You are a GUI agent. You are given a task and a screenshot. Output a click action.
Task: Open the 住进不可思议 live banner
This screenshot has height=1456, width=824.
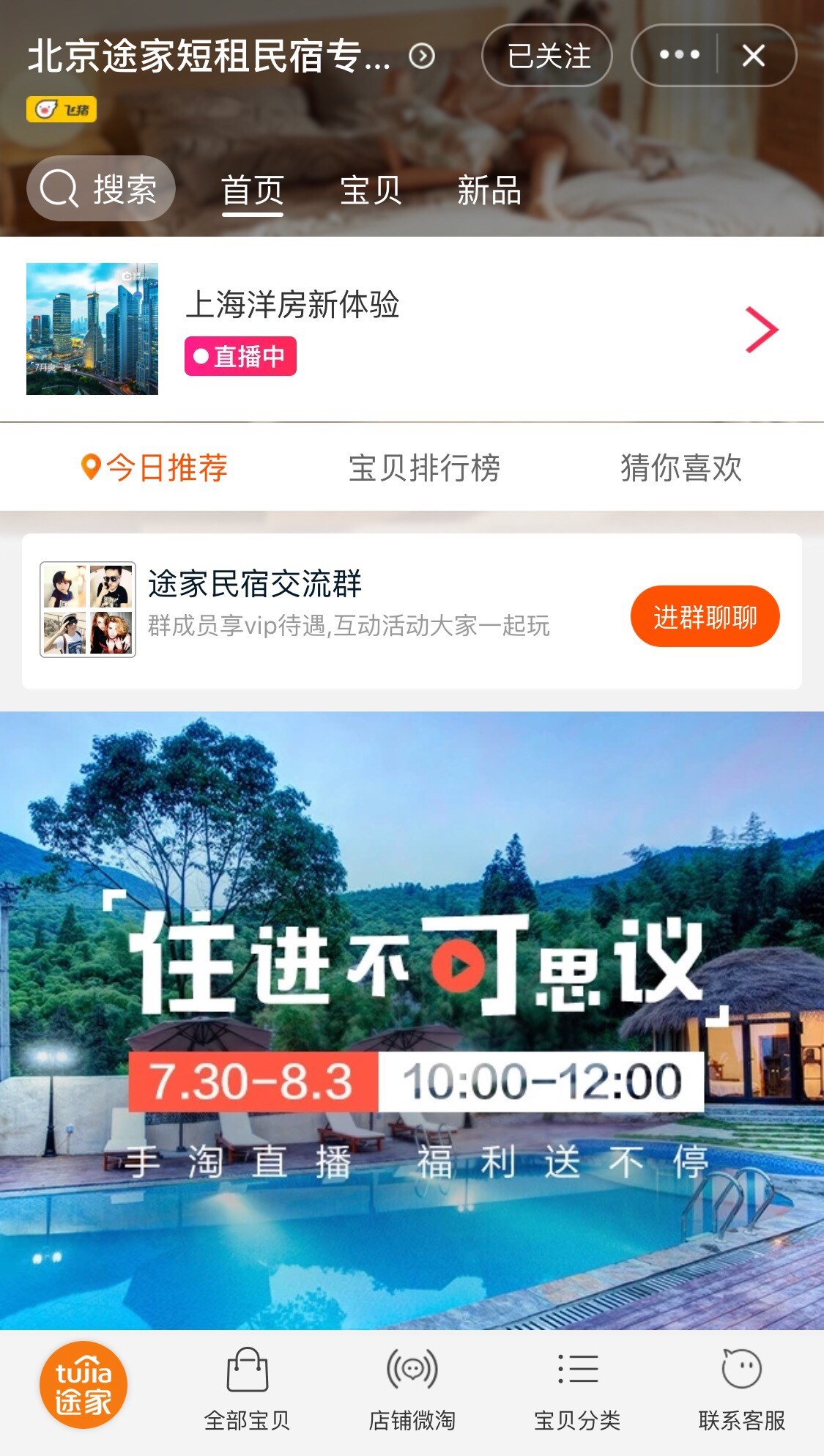412,1020
